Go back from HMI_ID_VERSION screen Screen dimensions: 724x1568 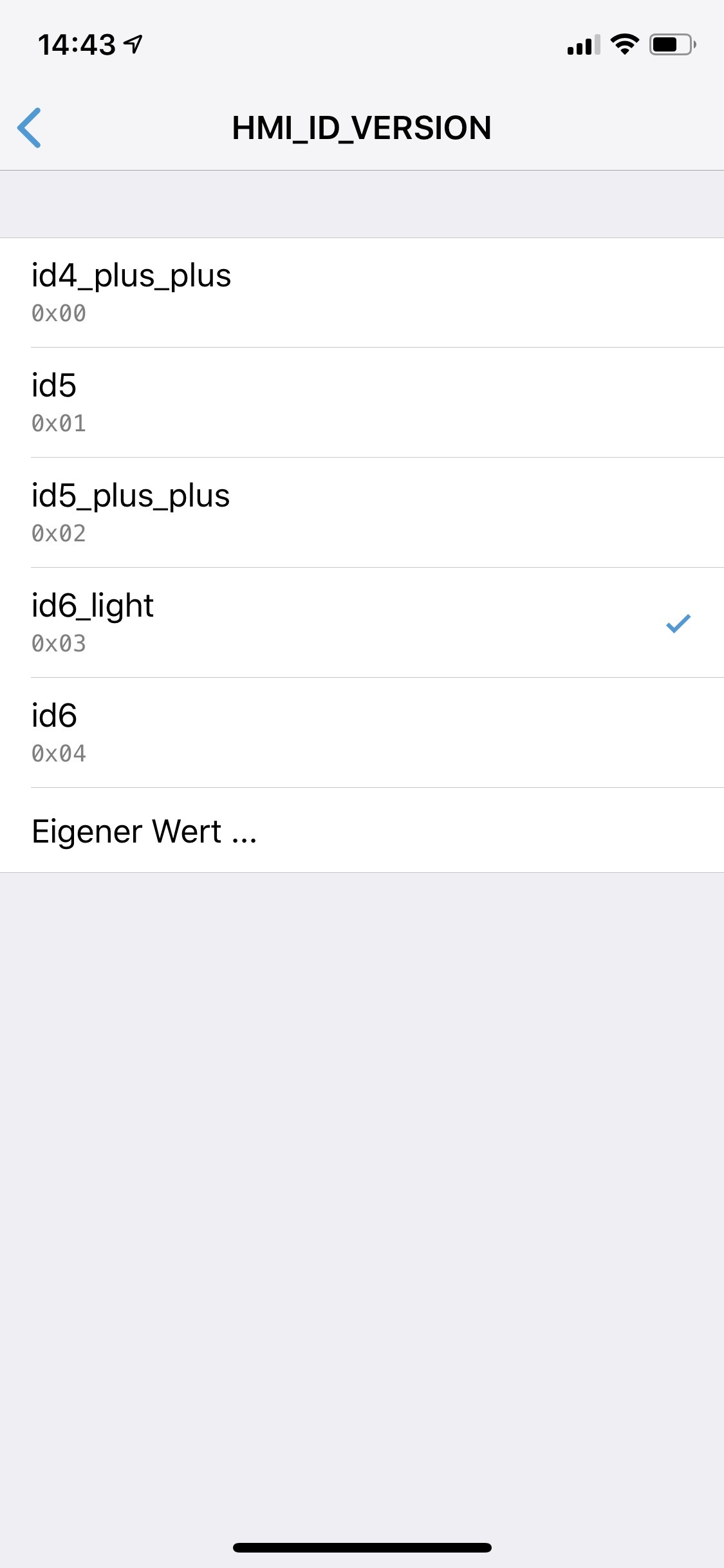point(30,127)
